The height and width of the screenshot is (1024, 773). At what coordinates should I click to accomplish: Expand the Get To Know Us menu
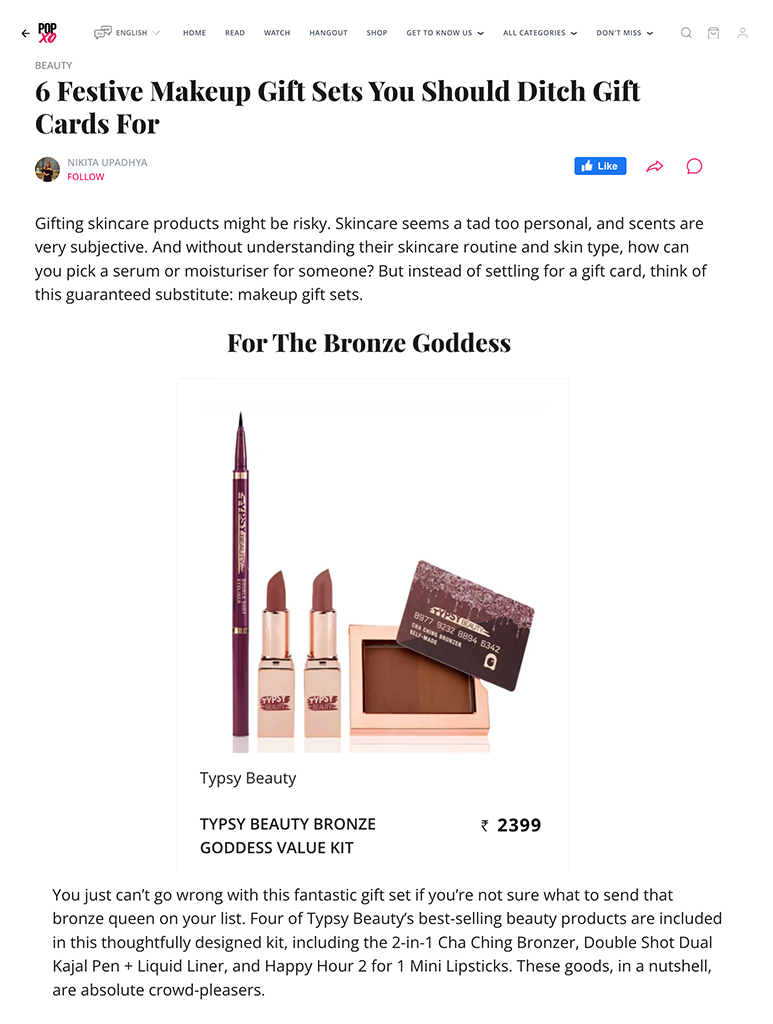click(445, 33)
